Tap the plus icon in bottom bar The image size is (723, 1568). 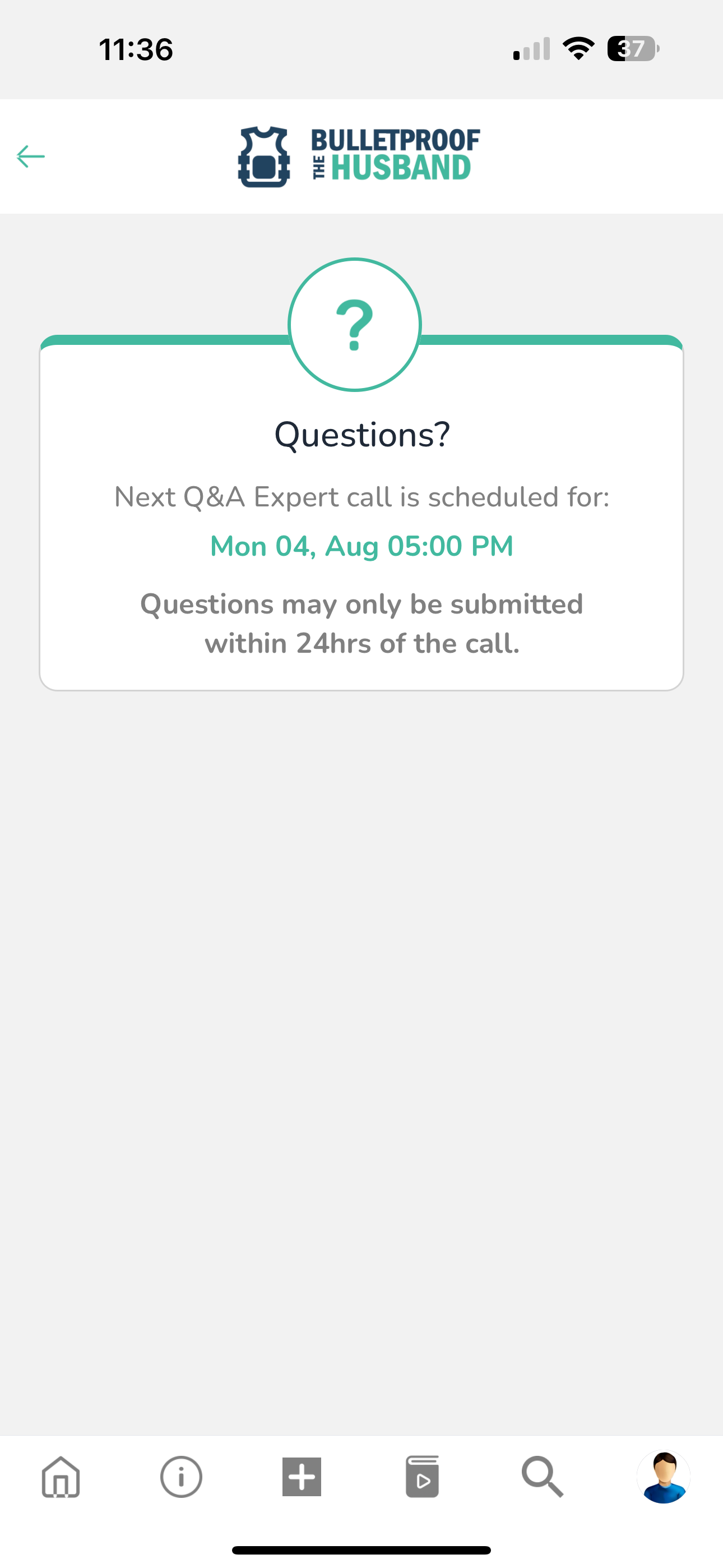pos(302,1477)
